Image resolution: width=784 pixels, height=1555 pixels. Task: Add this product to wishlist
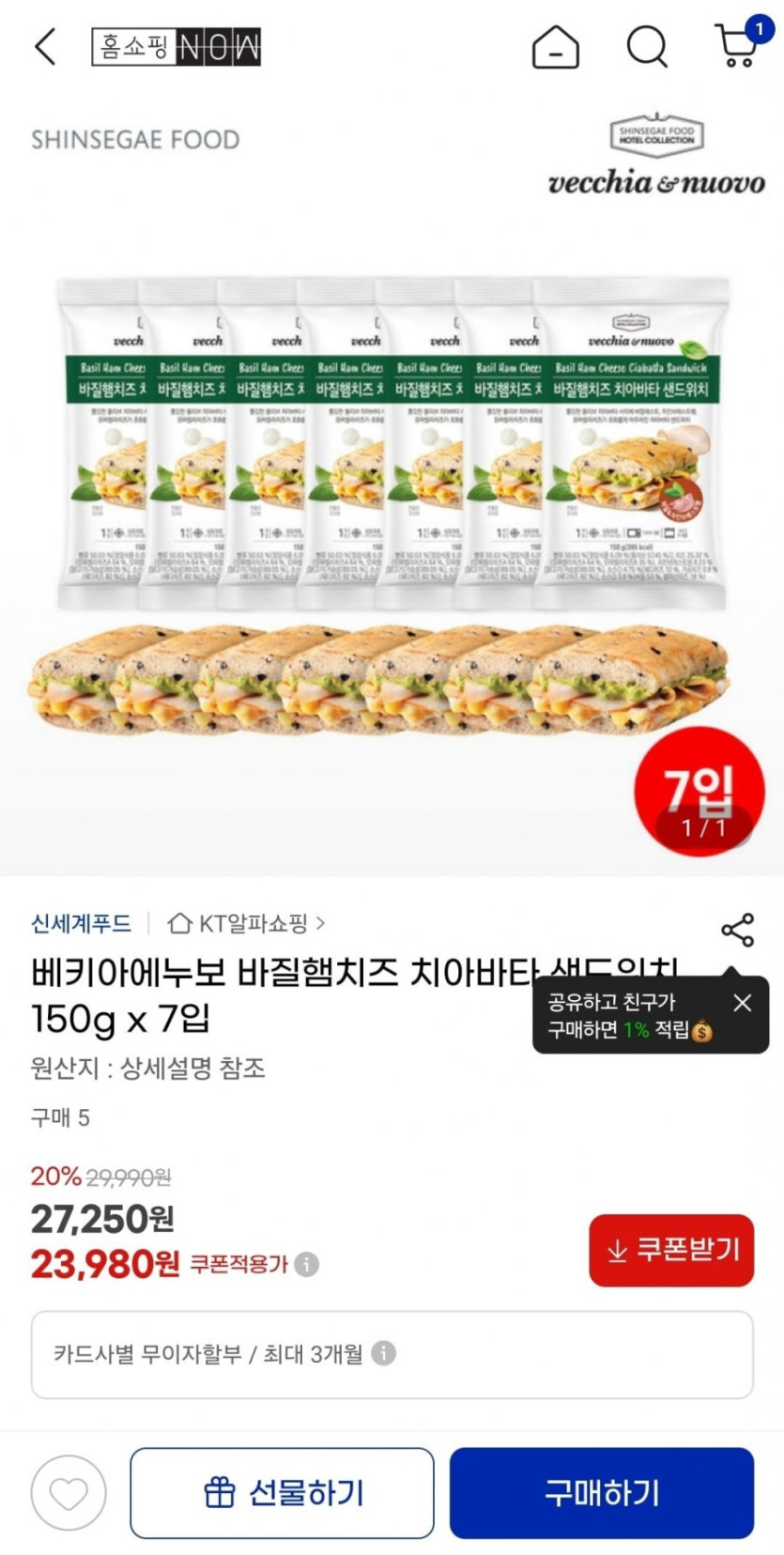pyautogui.click(x=69, y=1492)
